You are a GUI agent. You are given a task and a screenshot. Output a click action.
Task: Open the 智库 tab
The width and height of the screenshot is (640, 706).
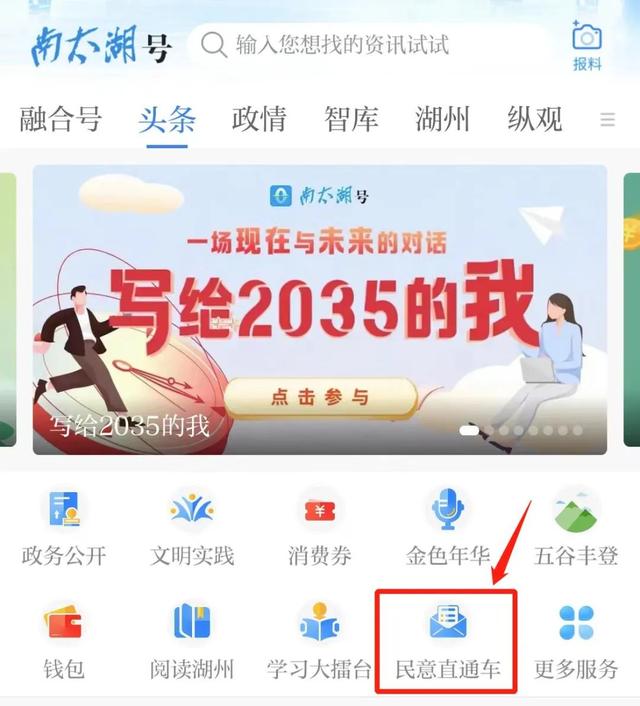pos(351,120)
